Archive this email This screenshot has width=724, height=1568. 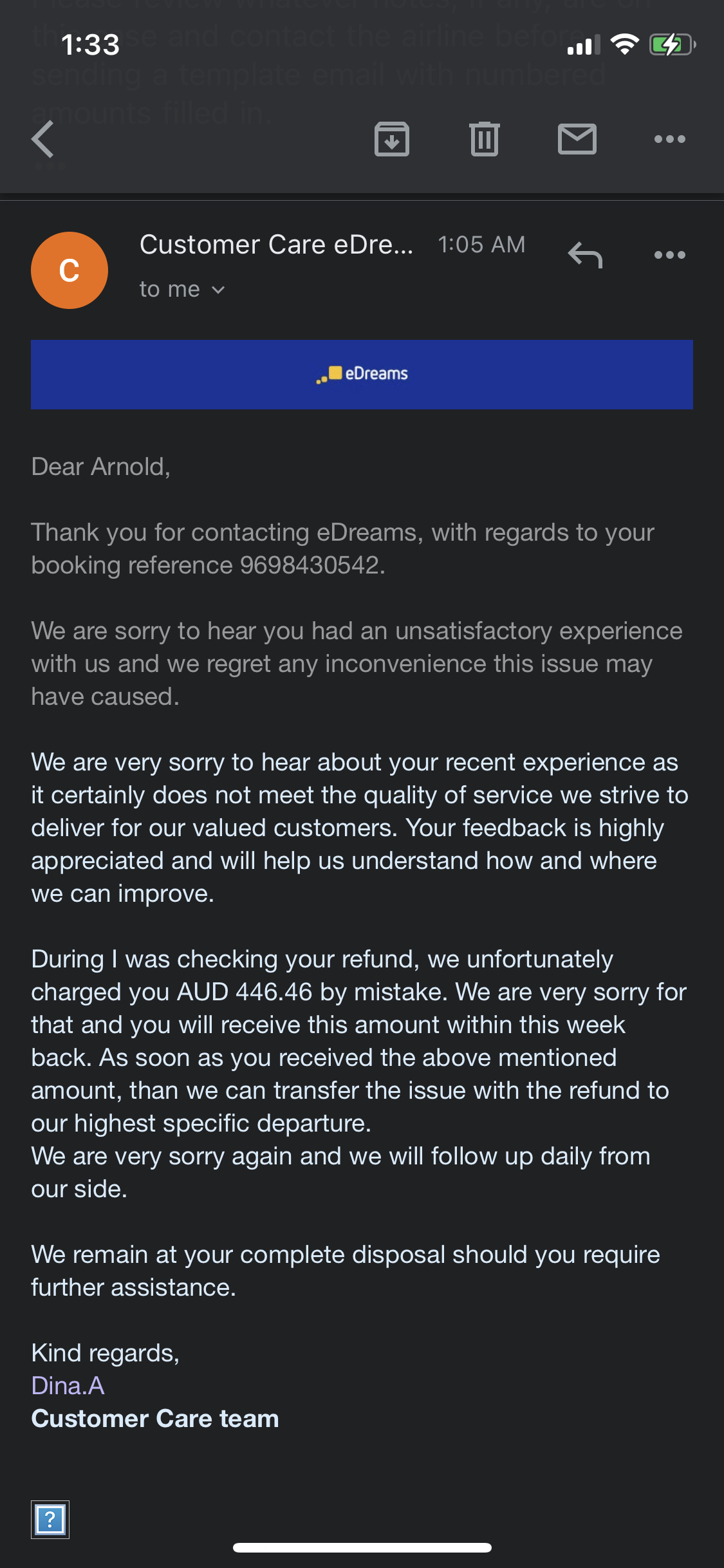(x=392, y=139)
